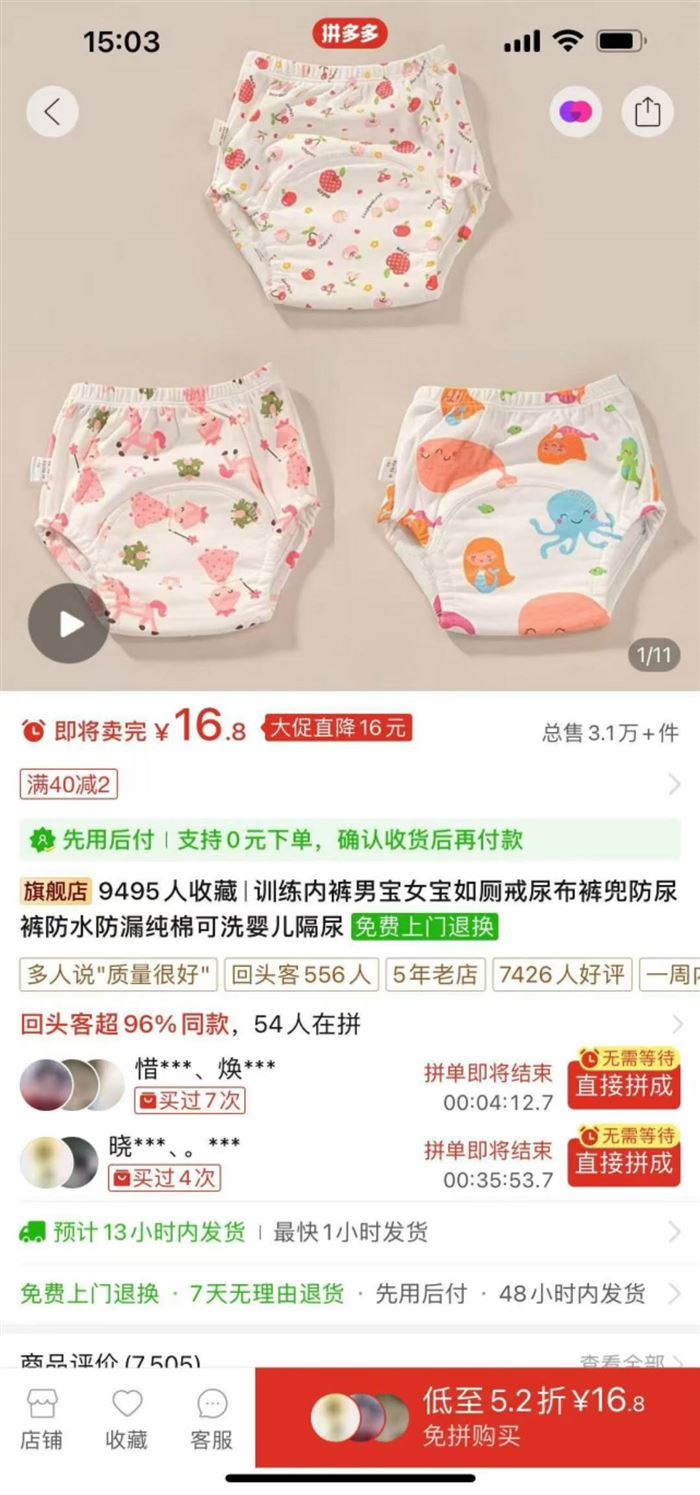This screenshot has width=700, height=1495.
Task: Tap the 多人说"质量很好" review chip
Action: (x=119, y=974)
